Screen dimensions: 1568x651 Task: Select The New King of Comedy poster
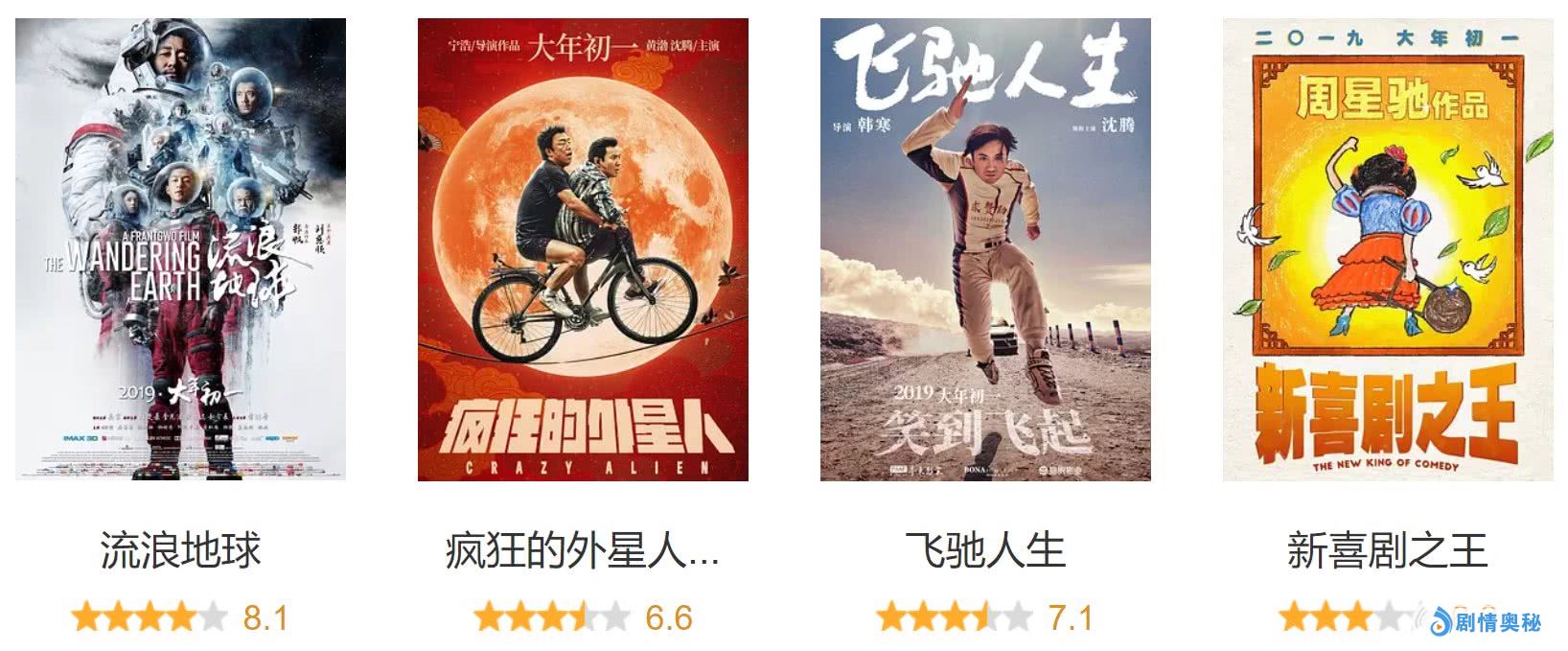[1387, 249]
